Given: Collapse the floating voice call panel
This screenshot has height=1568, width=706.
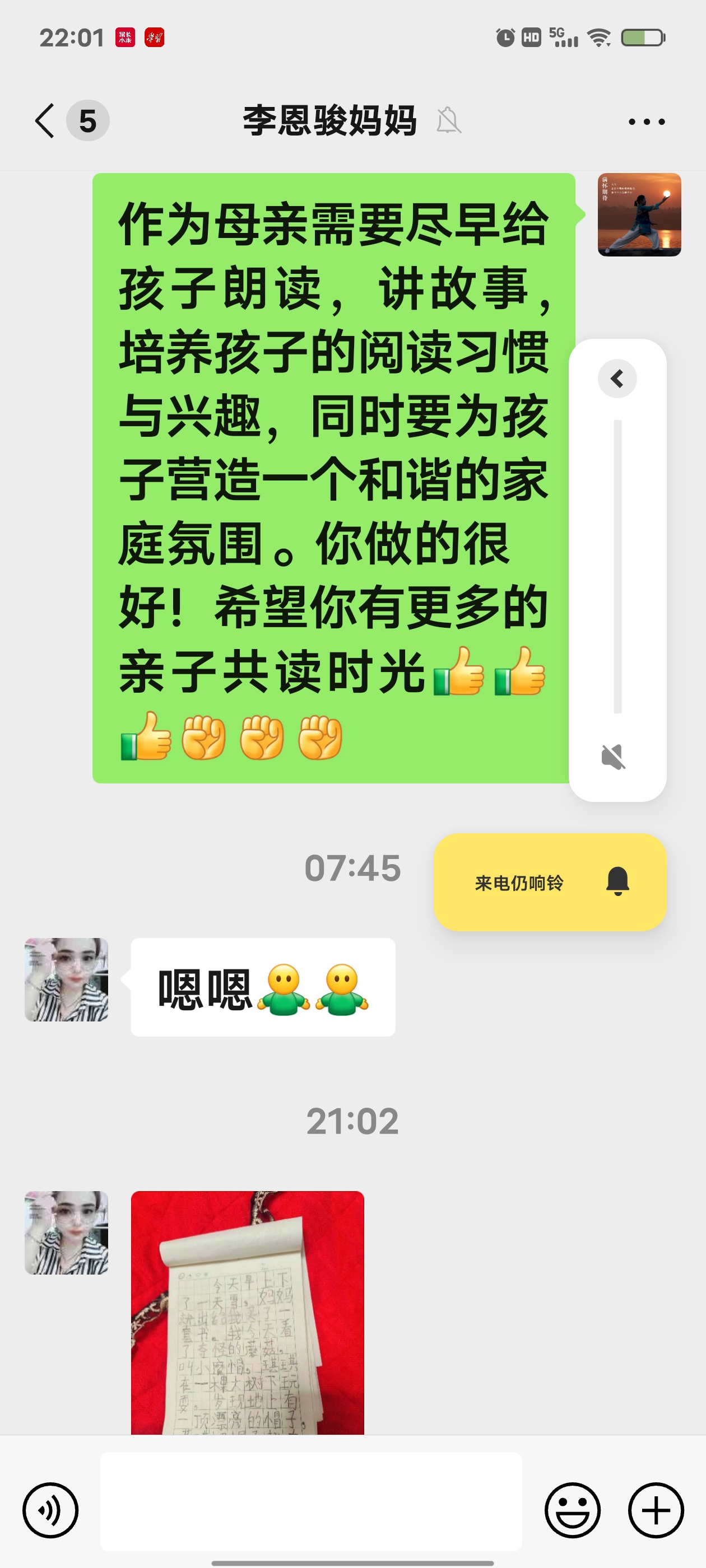Looking at the screenshot, I should click(617, 378).
